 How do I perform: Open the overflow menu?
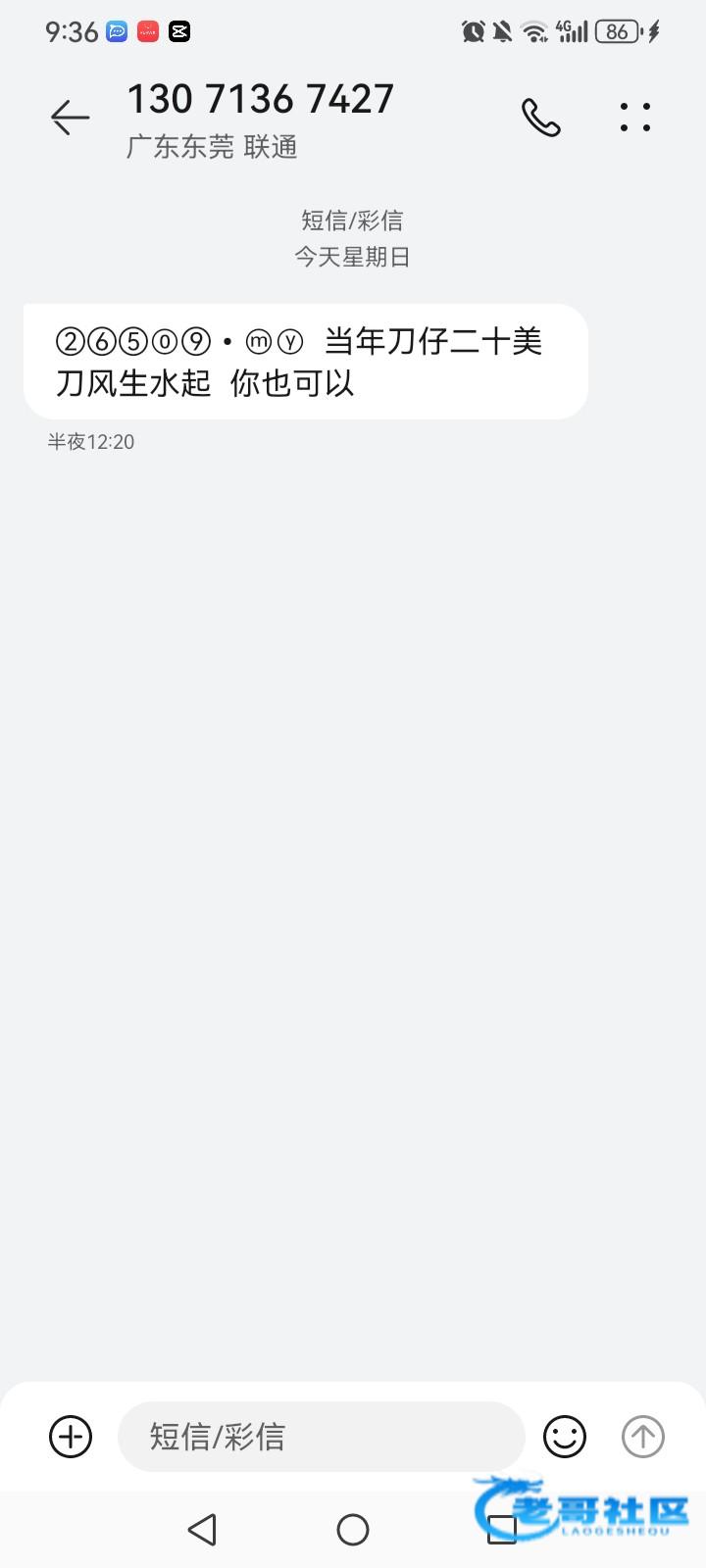pyautogui.click(x=635, y=118)
